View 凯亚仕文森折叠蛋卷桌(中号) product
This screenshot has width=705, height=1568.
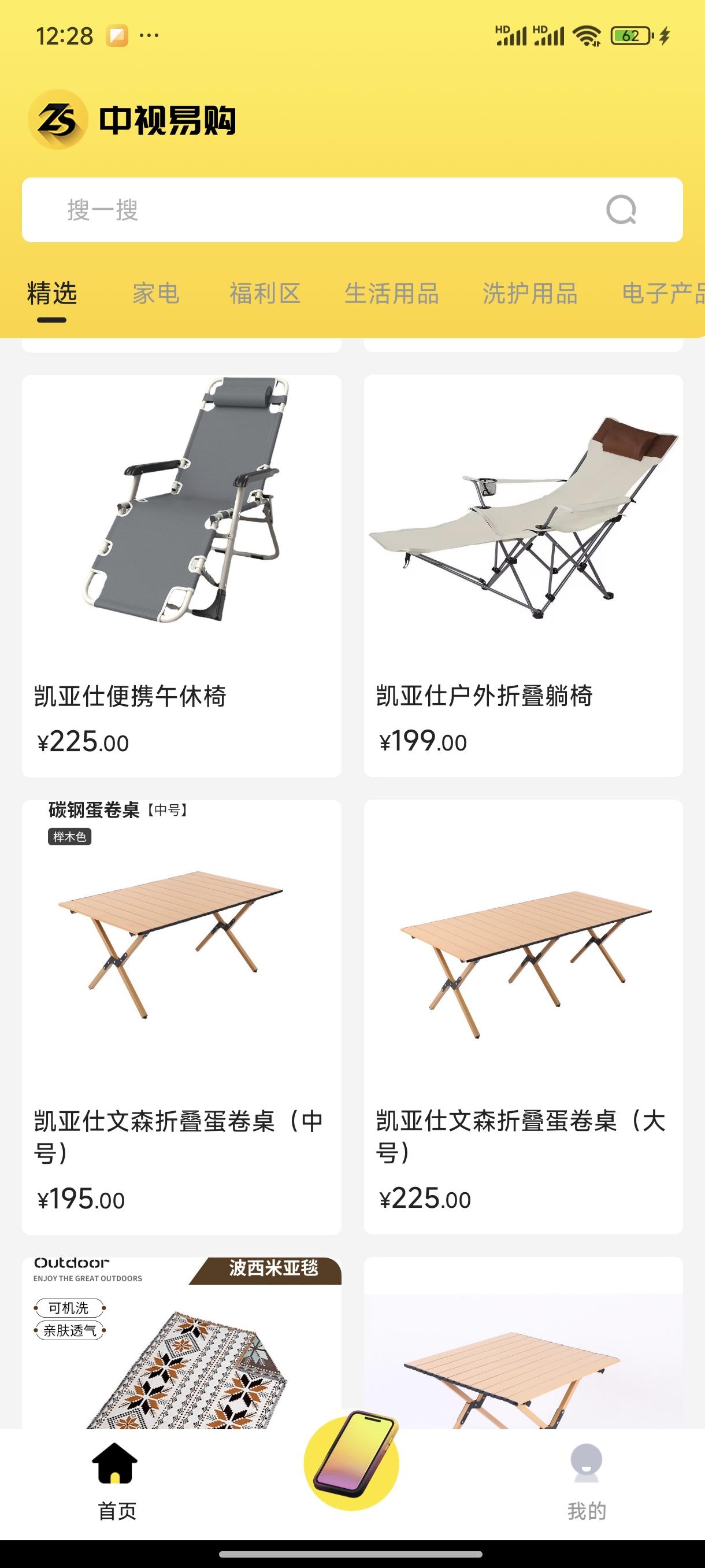[181, 1016]
